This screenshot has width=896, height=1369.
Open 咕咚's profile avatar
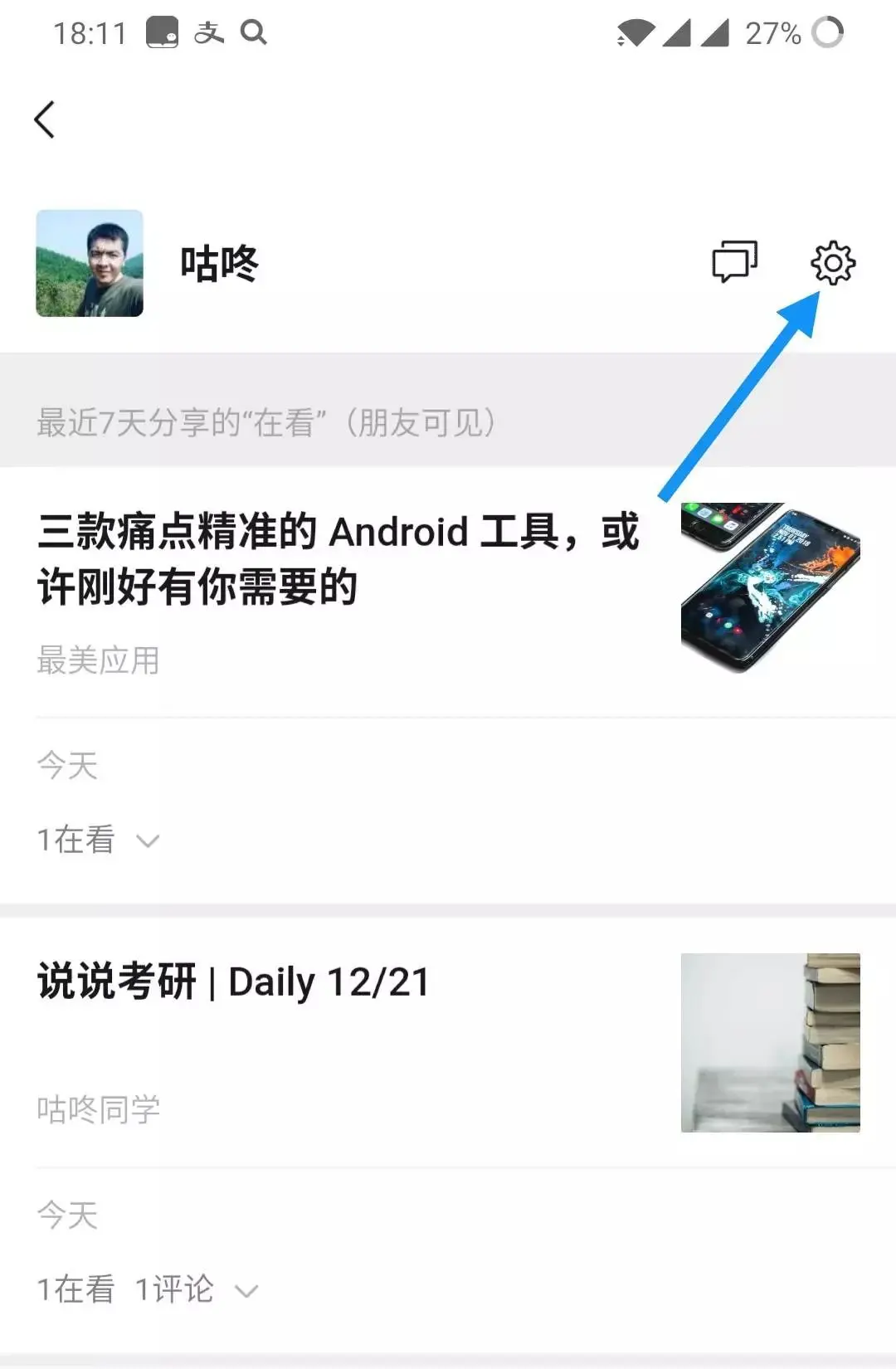pos(90,263)
